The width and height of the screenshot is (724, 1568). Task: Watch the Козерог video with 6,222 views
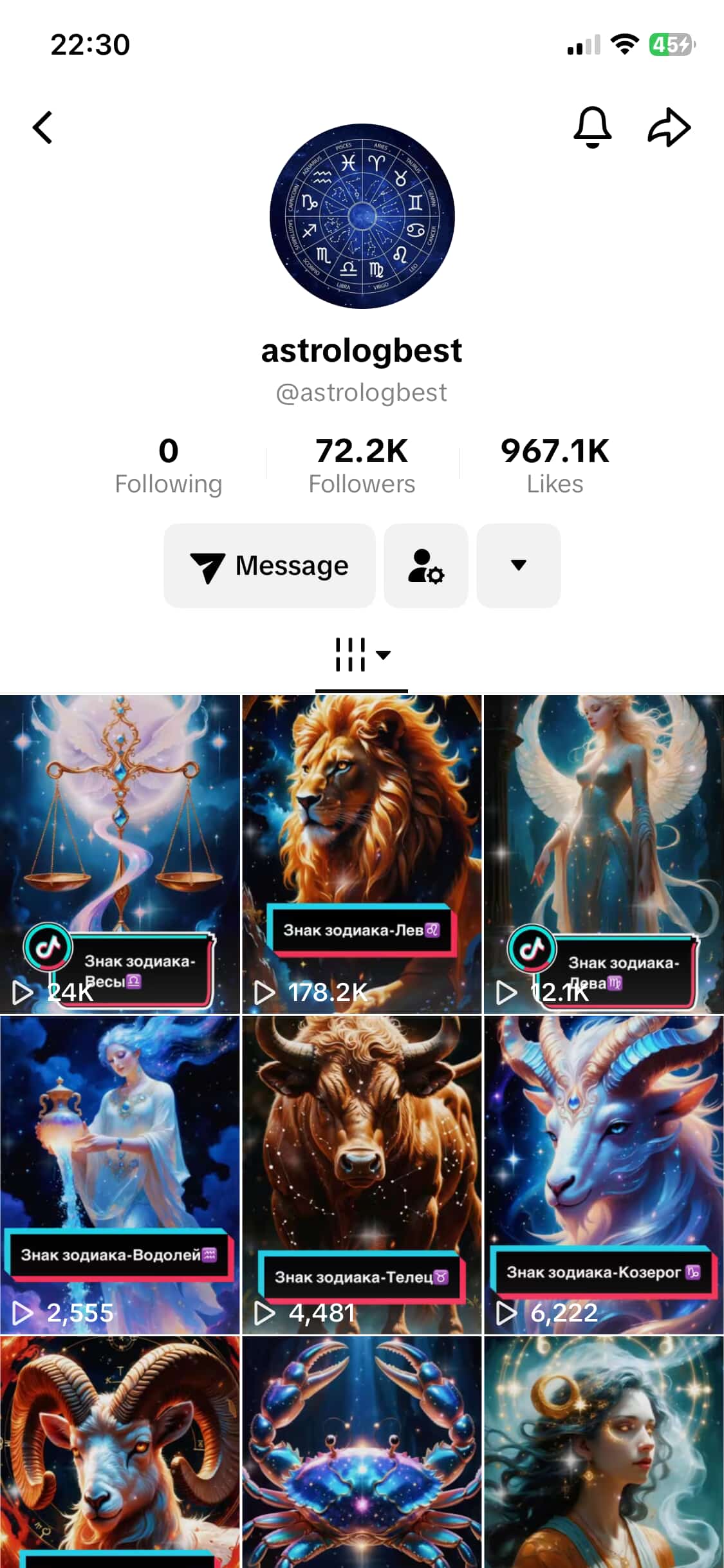point(604,1174)
